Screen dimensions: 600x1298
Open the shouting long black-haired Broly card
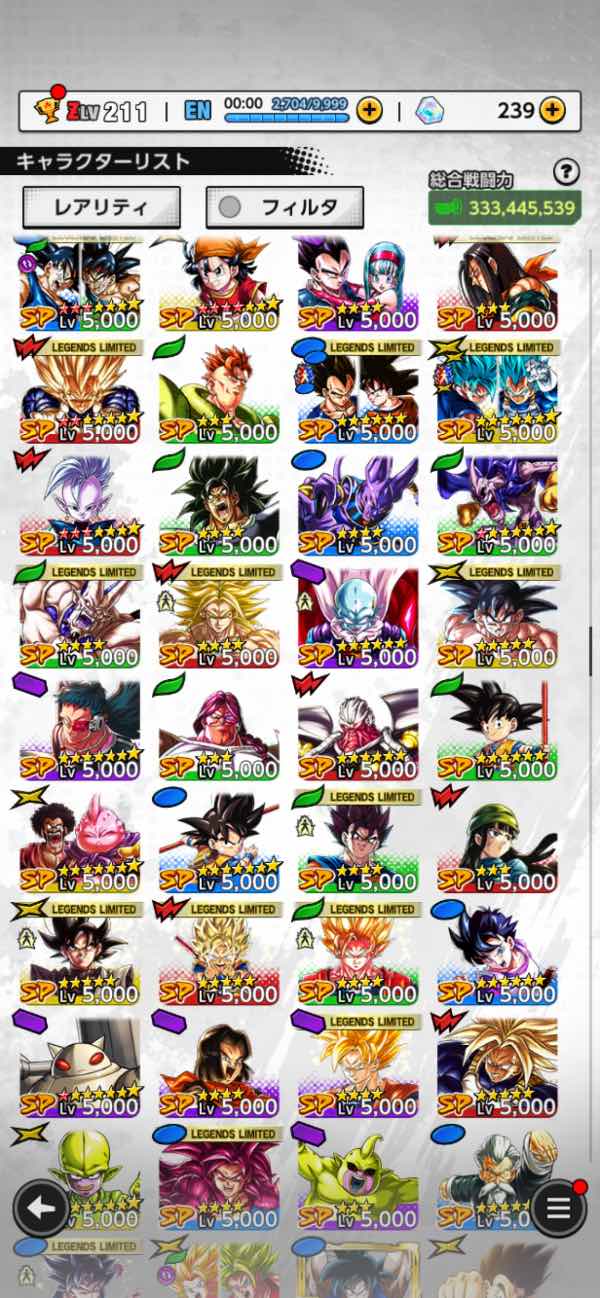click(218, 503)
